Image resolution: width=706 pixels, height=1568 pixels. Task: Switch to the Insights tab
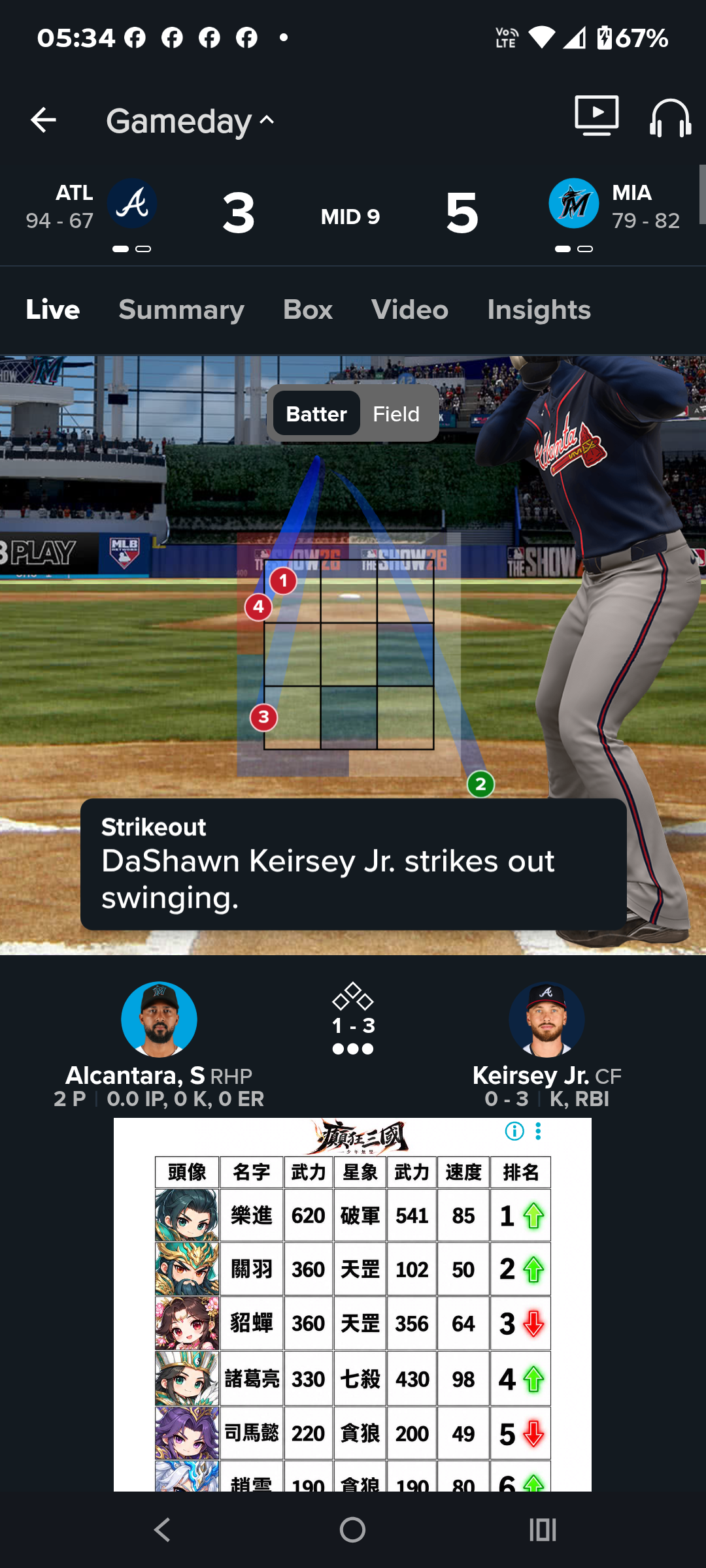tap(539, 310)
